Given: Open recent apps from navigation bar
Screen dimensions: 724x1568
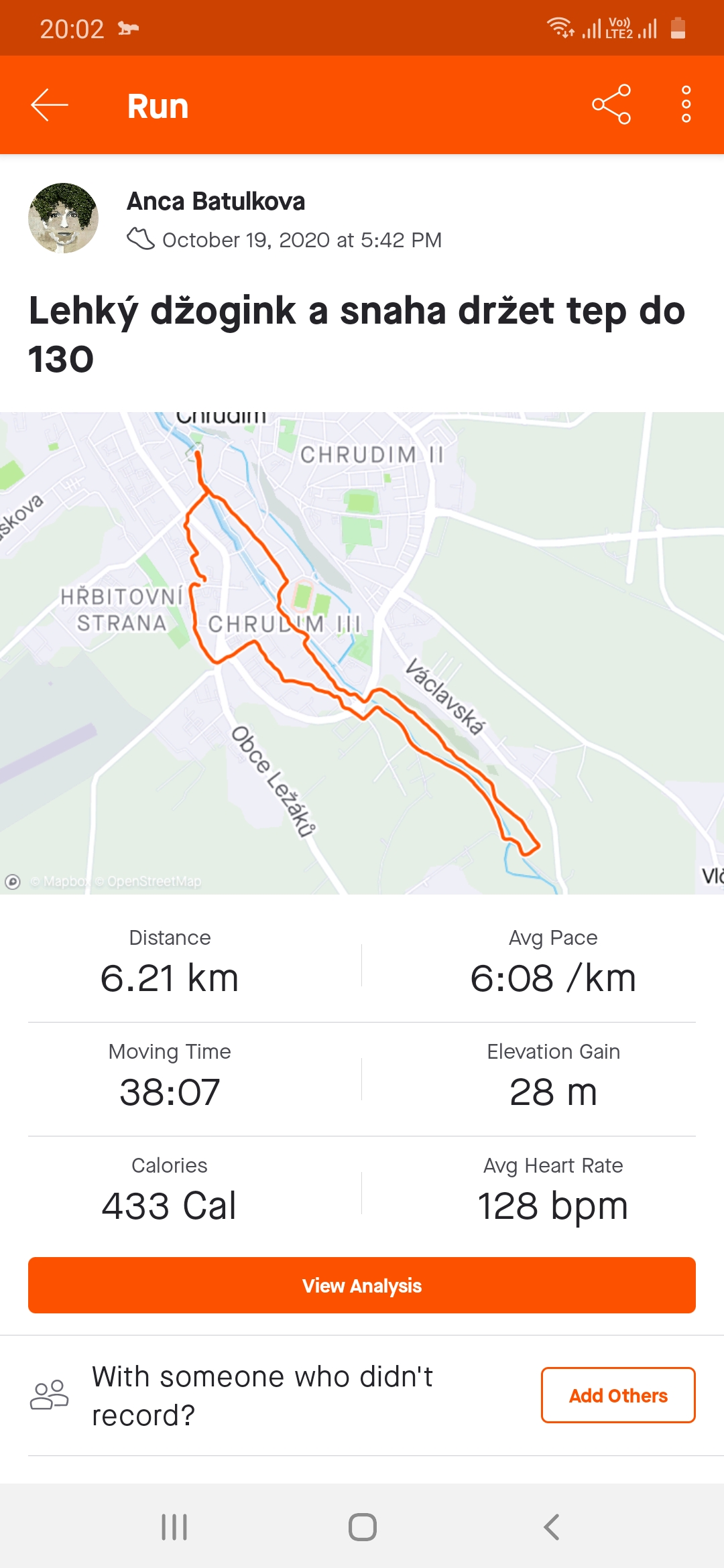Looking at the screenshot, I should [174, 1527].
